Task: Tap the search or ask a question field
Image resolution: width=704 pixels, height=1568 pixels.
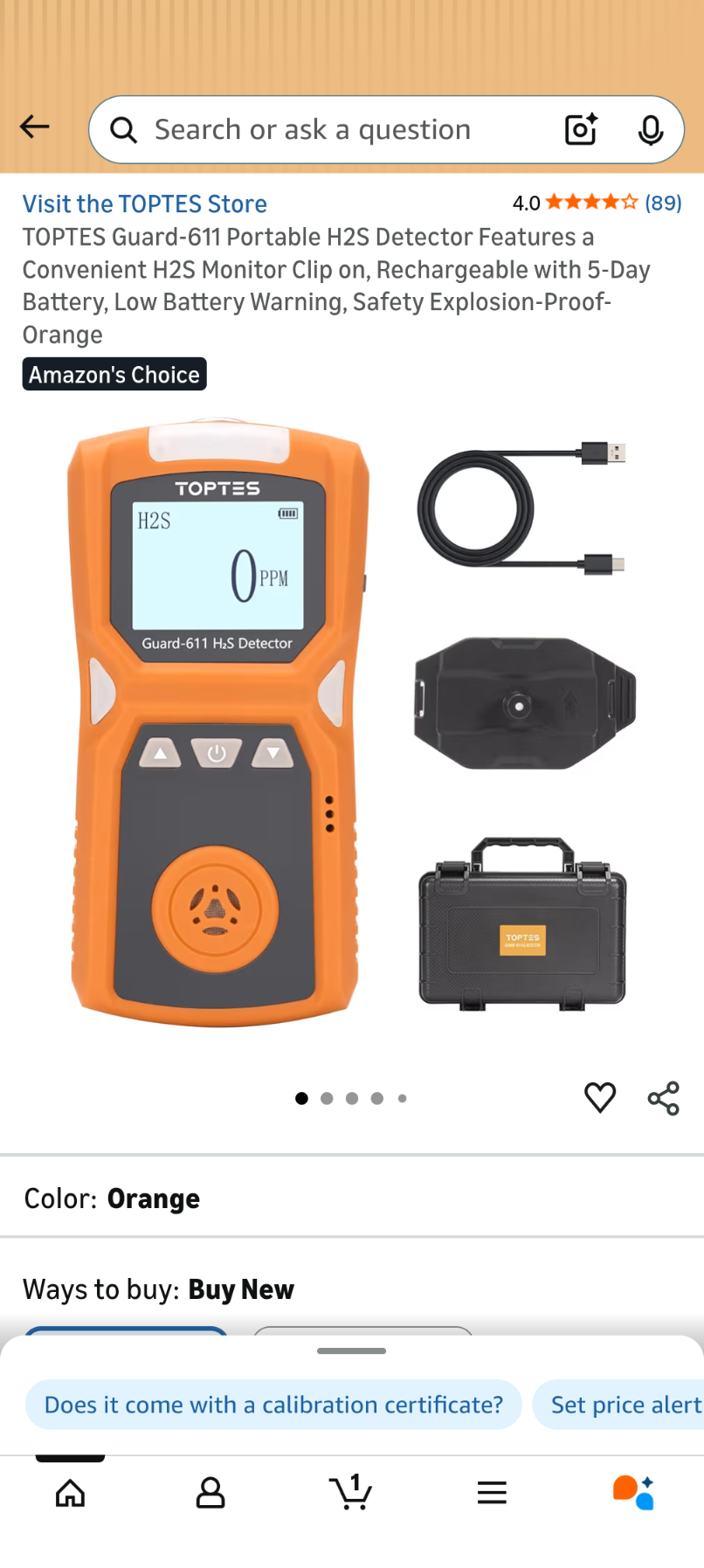Action: pos(332,130)
